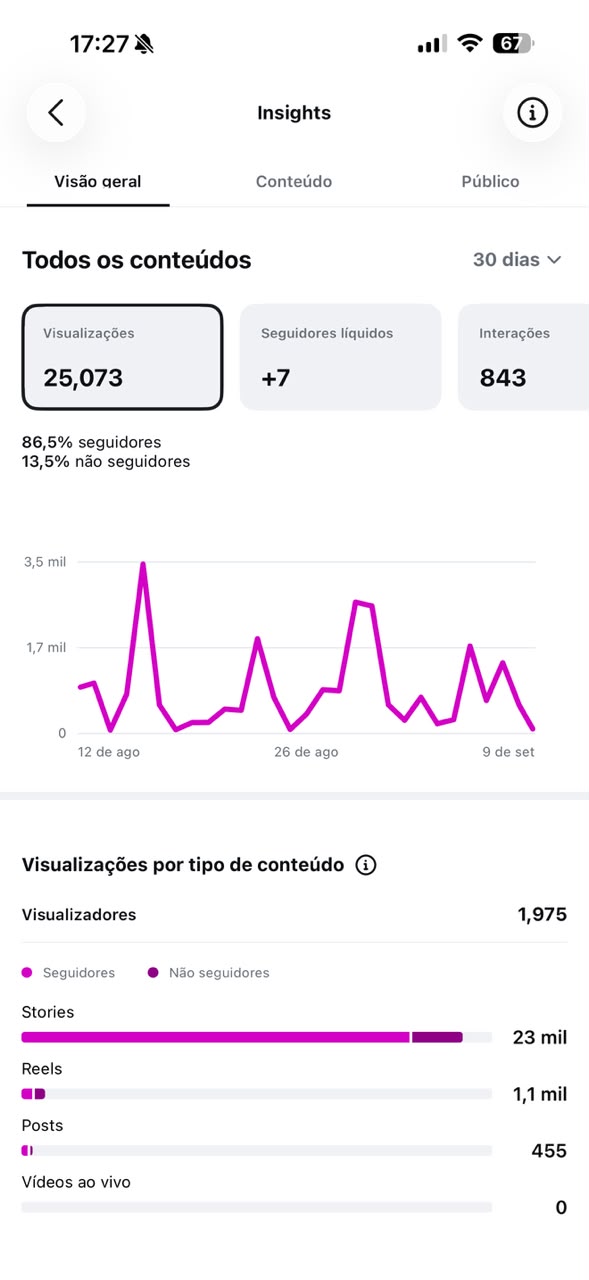Image resolution: width=589 pixels, height=1280 pixels.
Task: Select the Visão geral tab
Action: [x=98, y=181]
